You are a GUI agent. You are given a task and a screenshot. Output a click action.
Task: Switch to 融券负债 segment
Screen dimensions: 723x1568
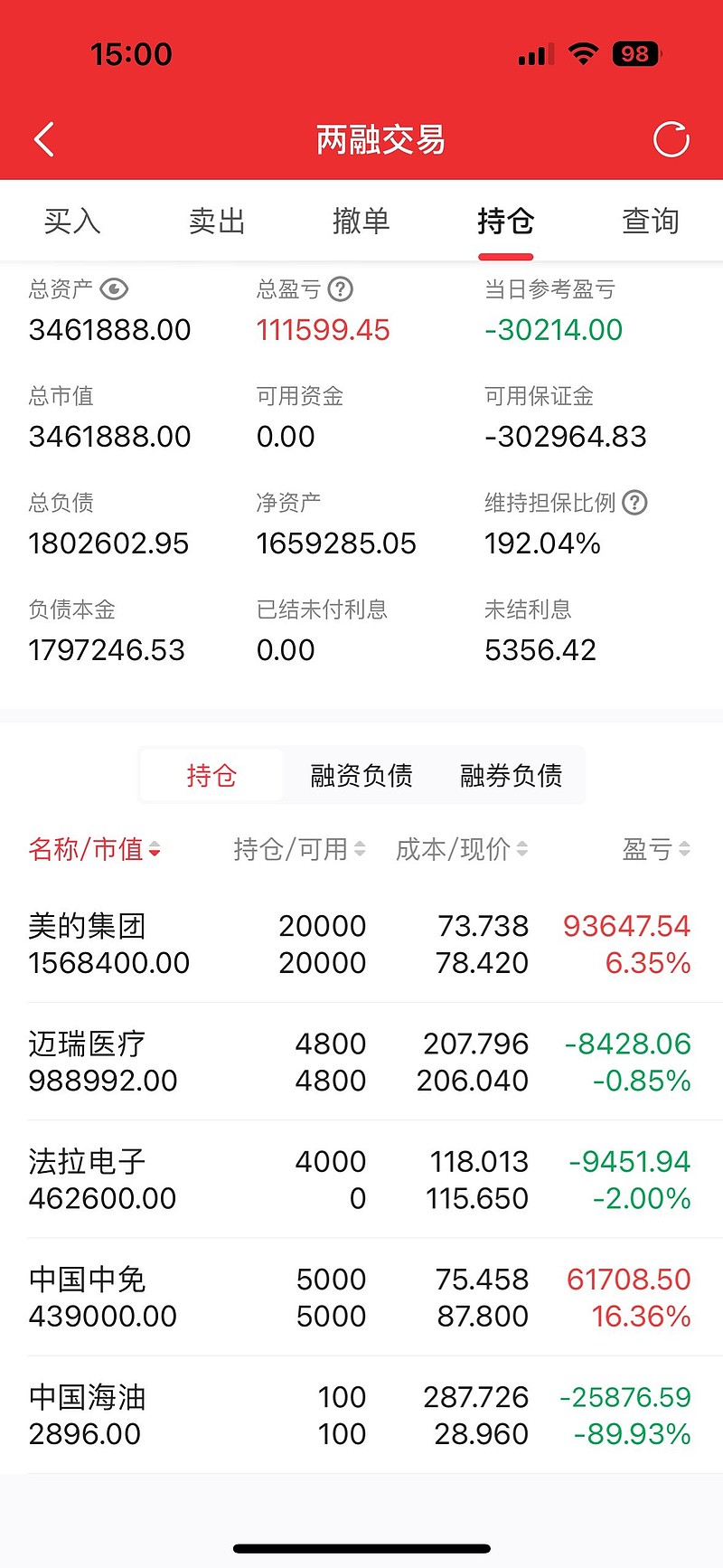point(511,775)
